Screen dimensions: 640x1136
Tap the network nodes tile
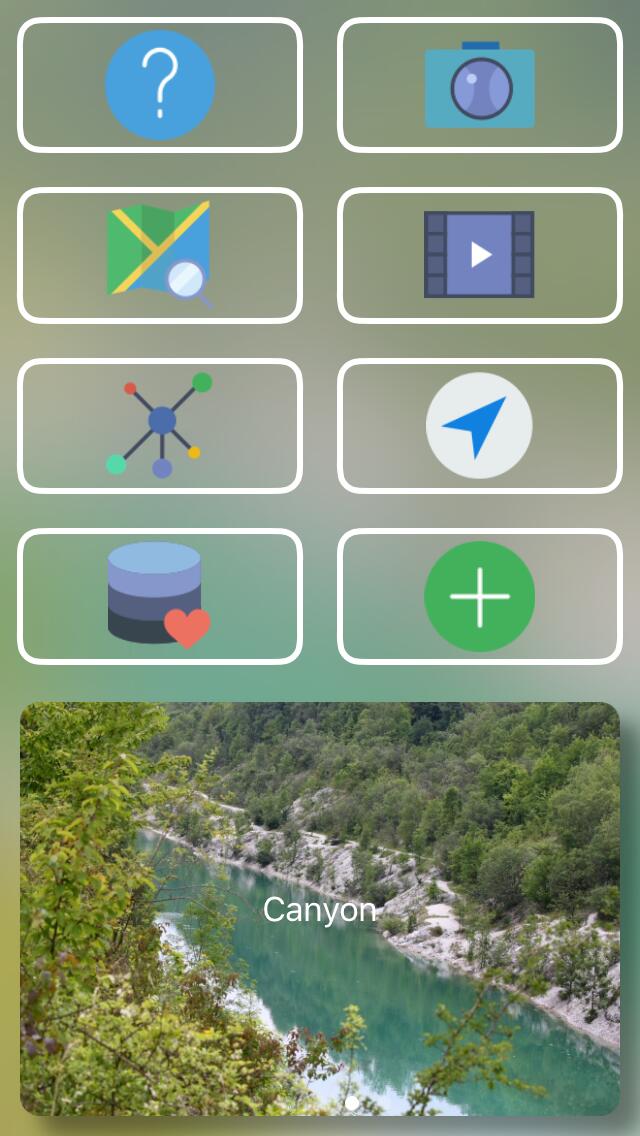[160, 425]
